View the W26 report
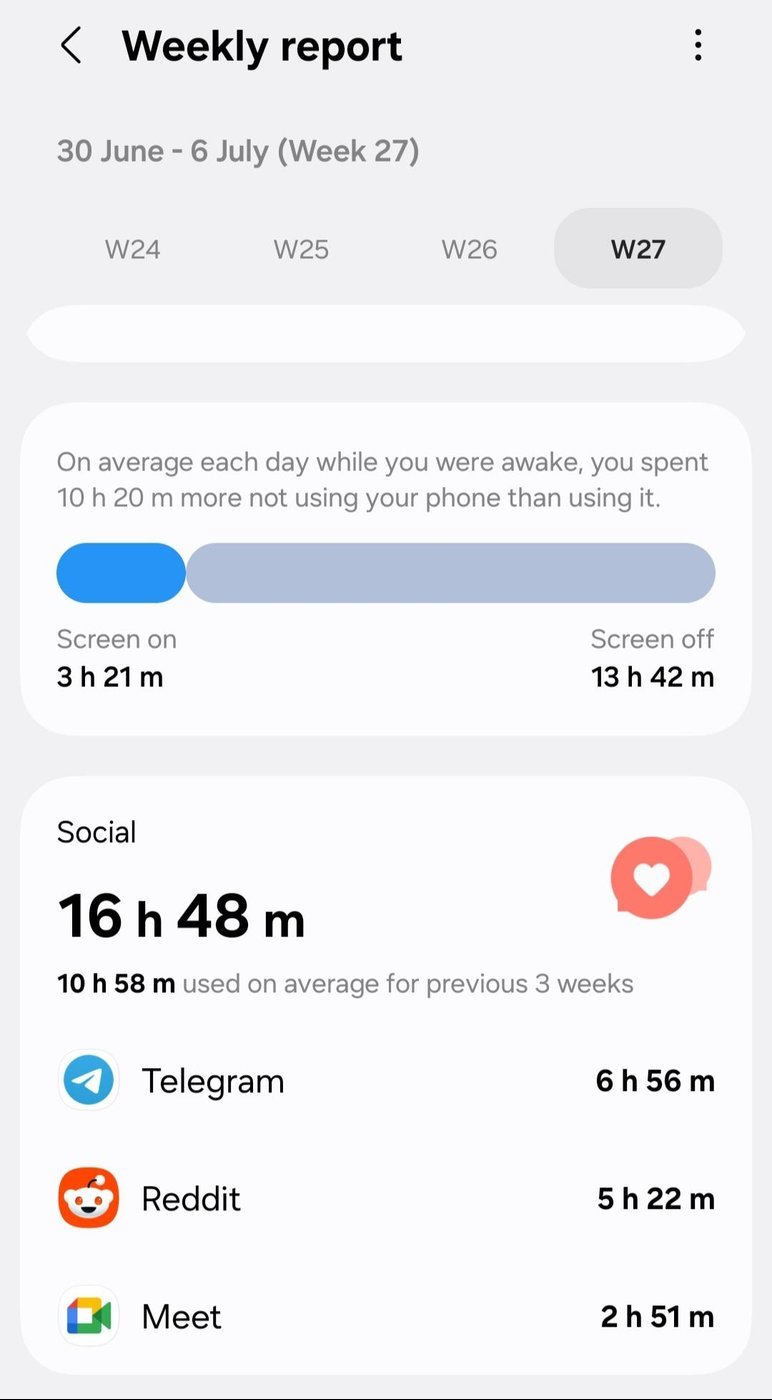This screenshot has height=1400, width=772. point(469,249)
